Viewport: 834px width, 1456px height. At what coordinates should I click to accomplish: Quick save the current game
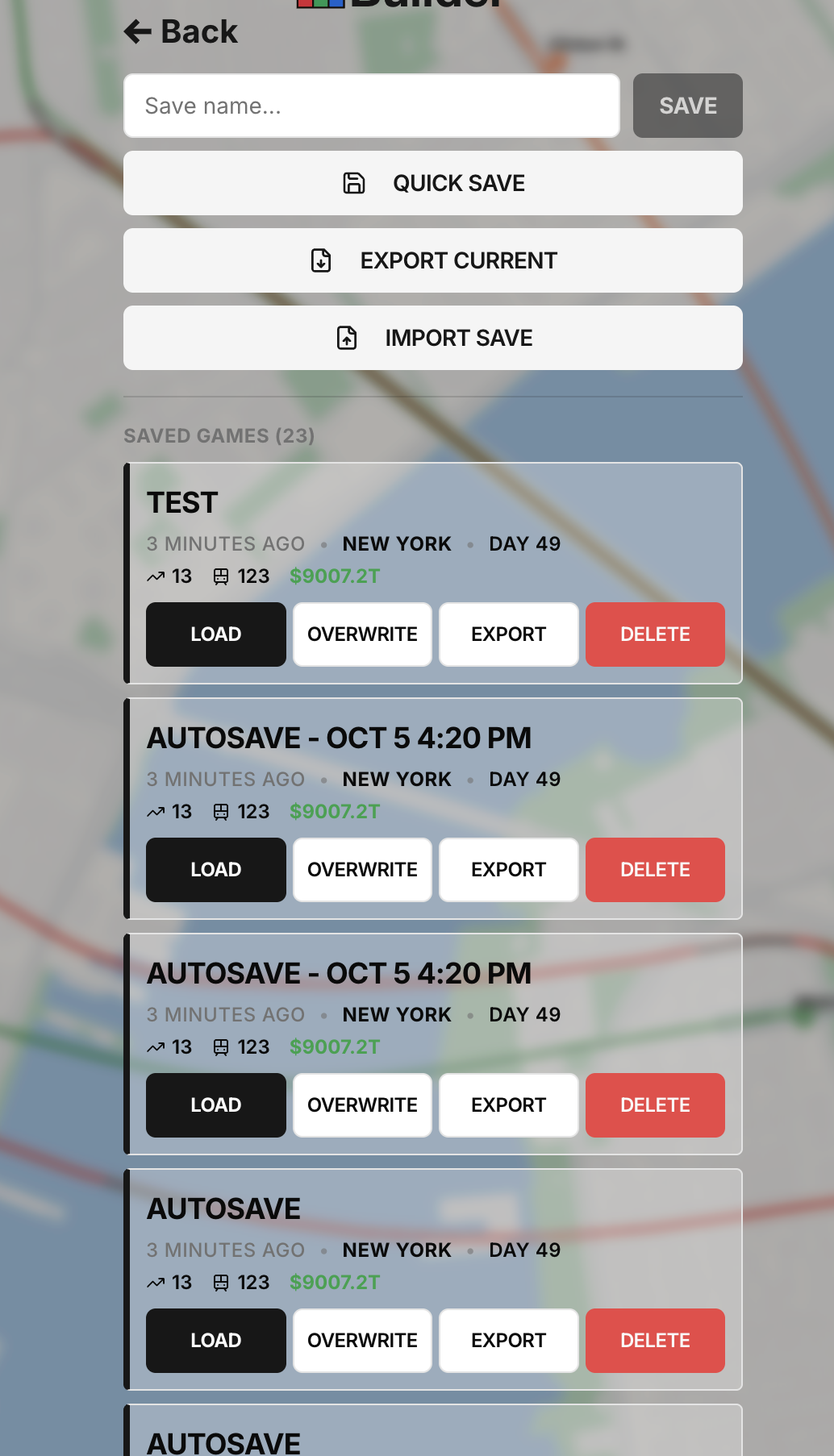point(432,183)
